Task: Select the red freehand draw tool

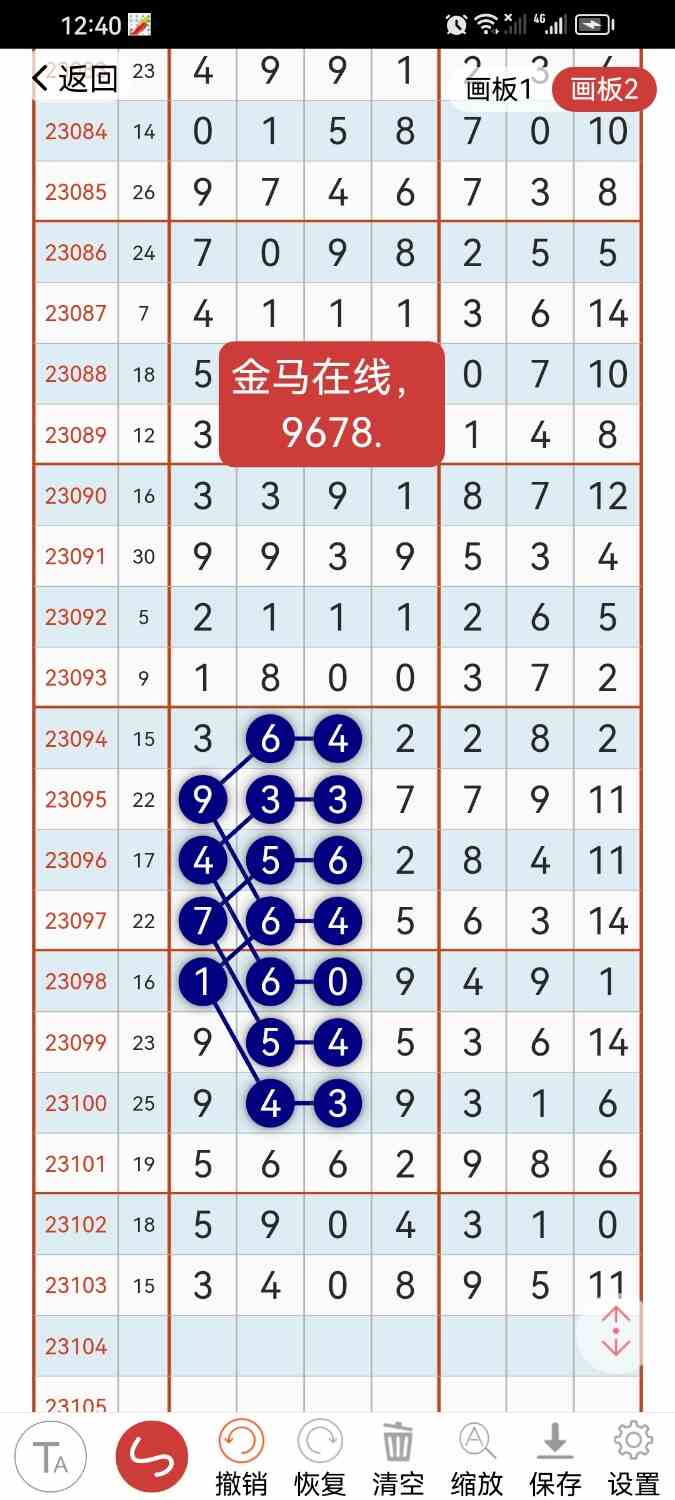Action: pos(152,1457)
